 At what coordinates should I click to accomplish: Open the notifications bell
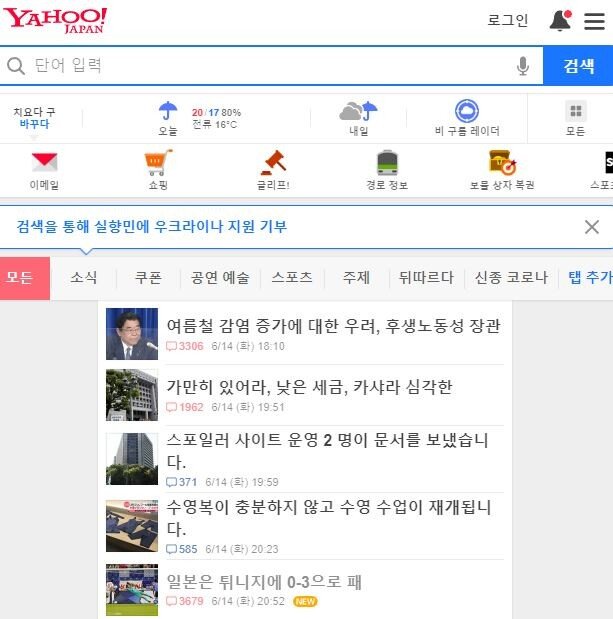560,20
